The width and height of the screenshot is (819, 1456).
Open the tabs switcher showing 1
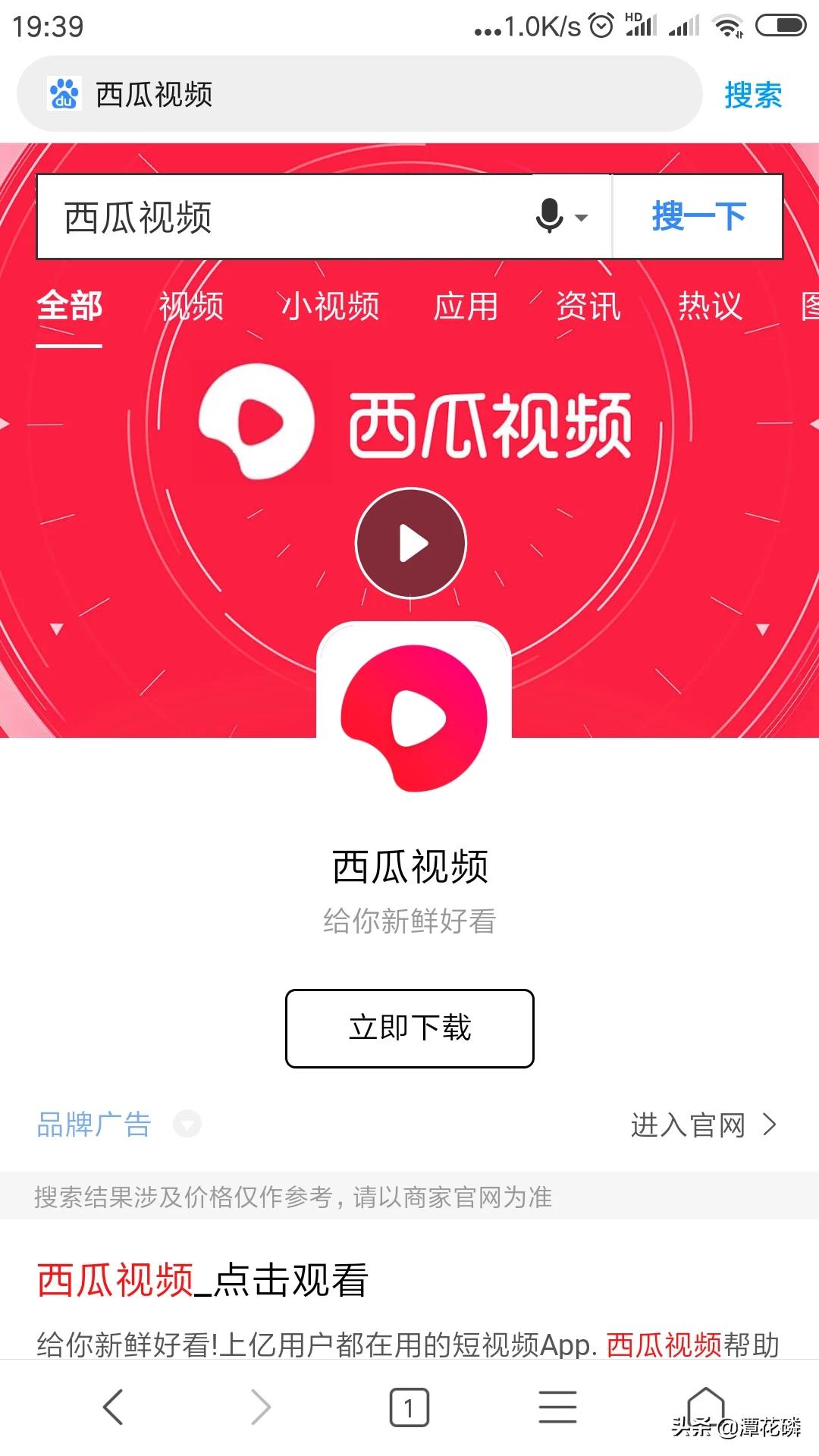(409, 1407)
